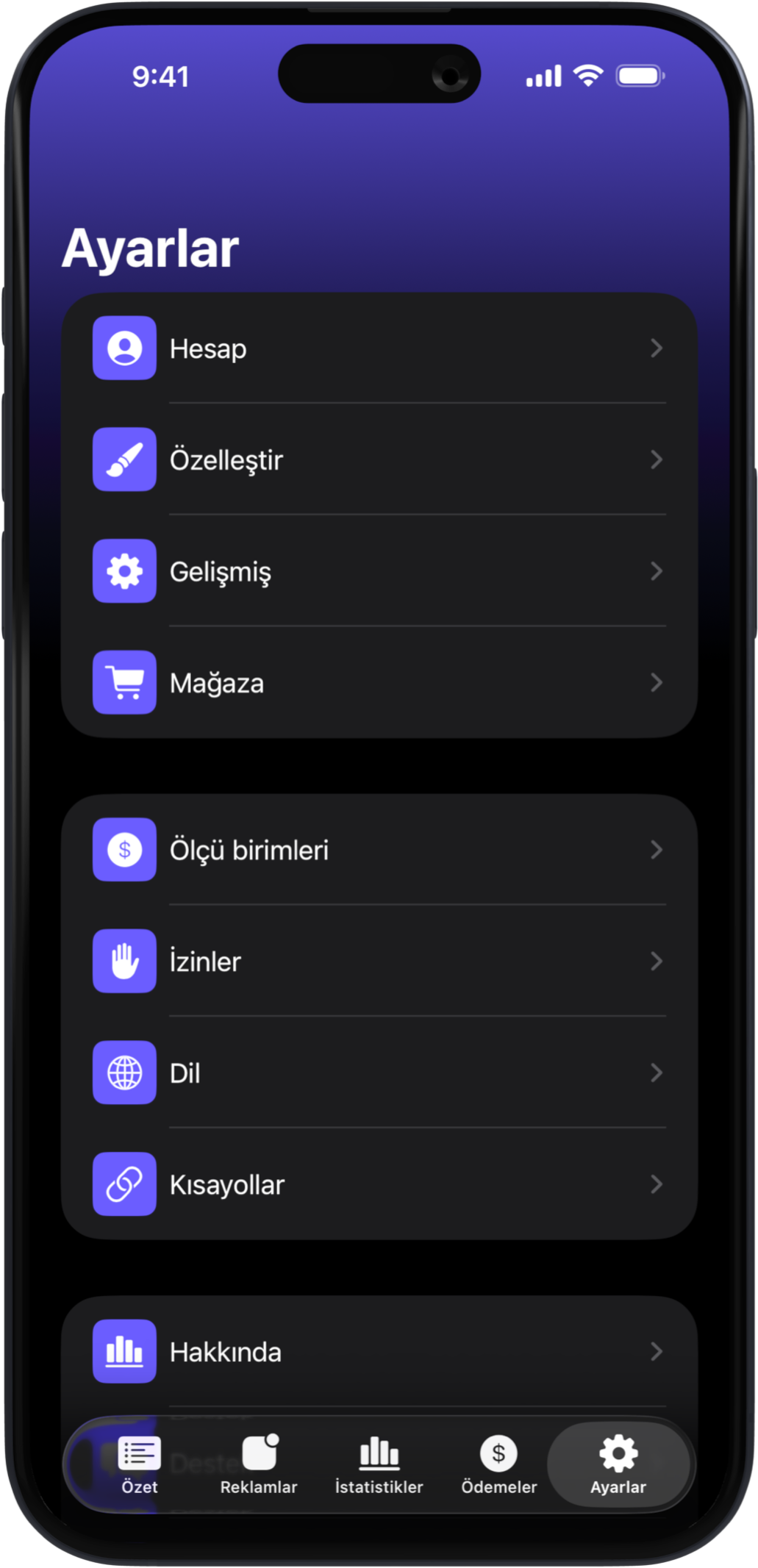The height and width of the screenshot is (1568, 758).
Task: Switch to the Ödemeler tab
Action: pos(498,1464)
